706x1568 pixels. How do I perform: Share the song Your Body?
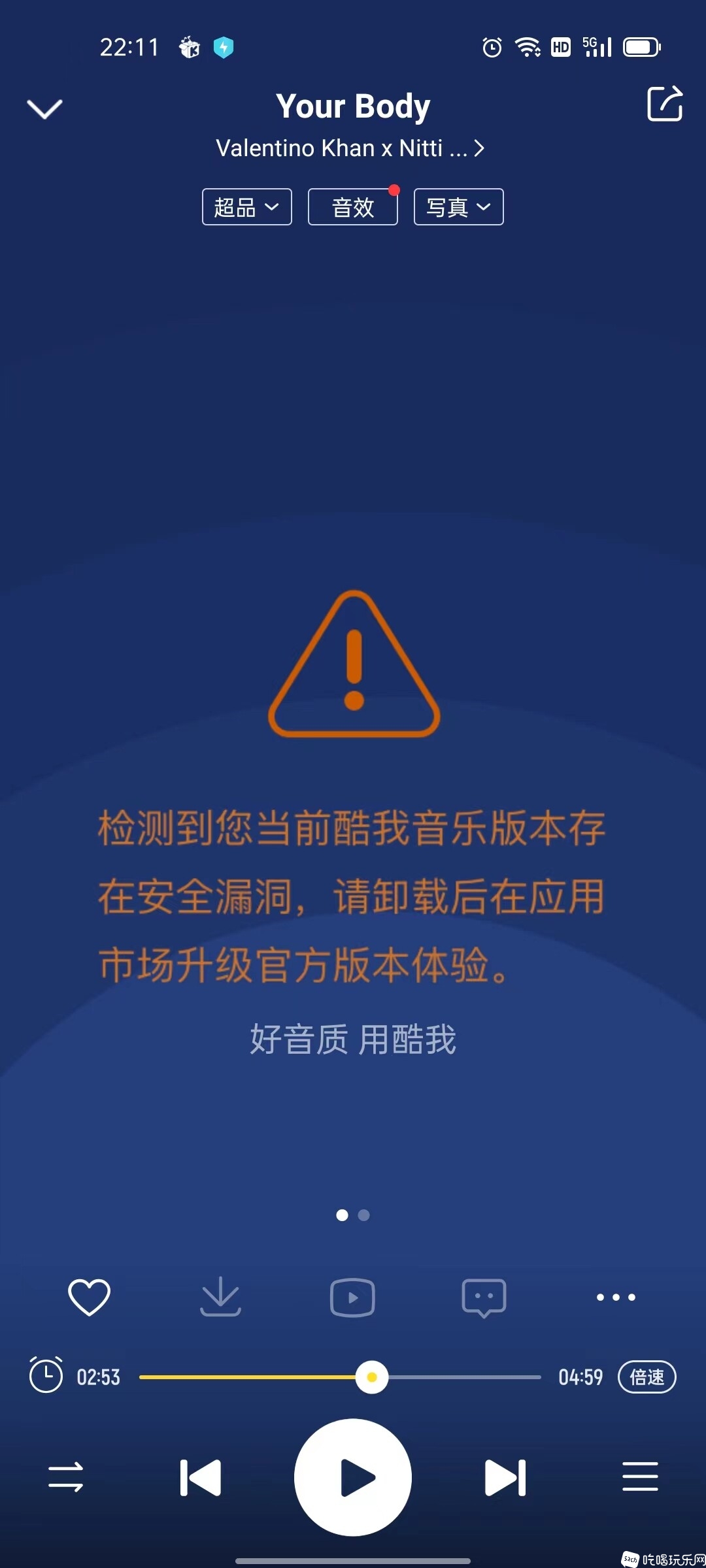pyautogui.click(x=665, y=104)
